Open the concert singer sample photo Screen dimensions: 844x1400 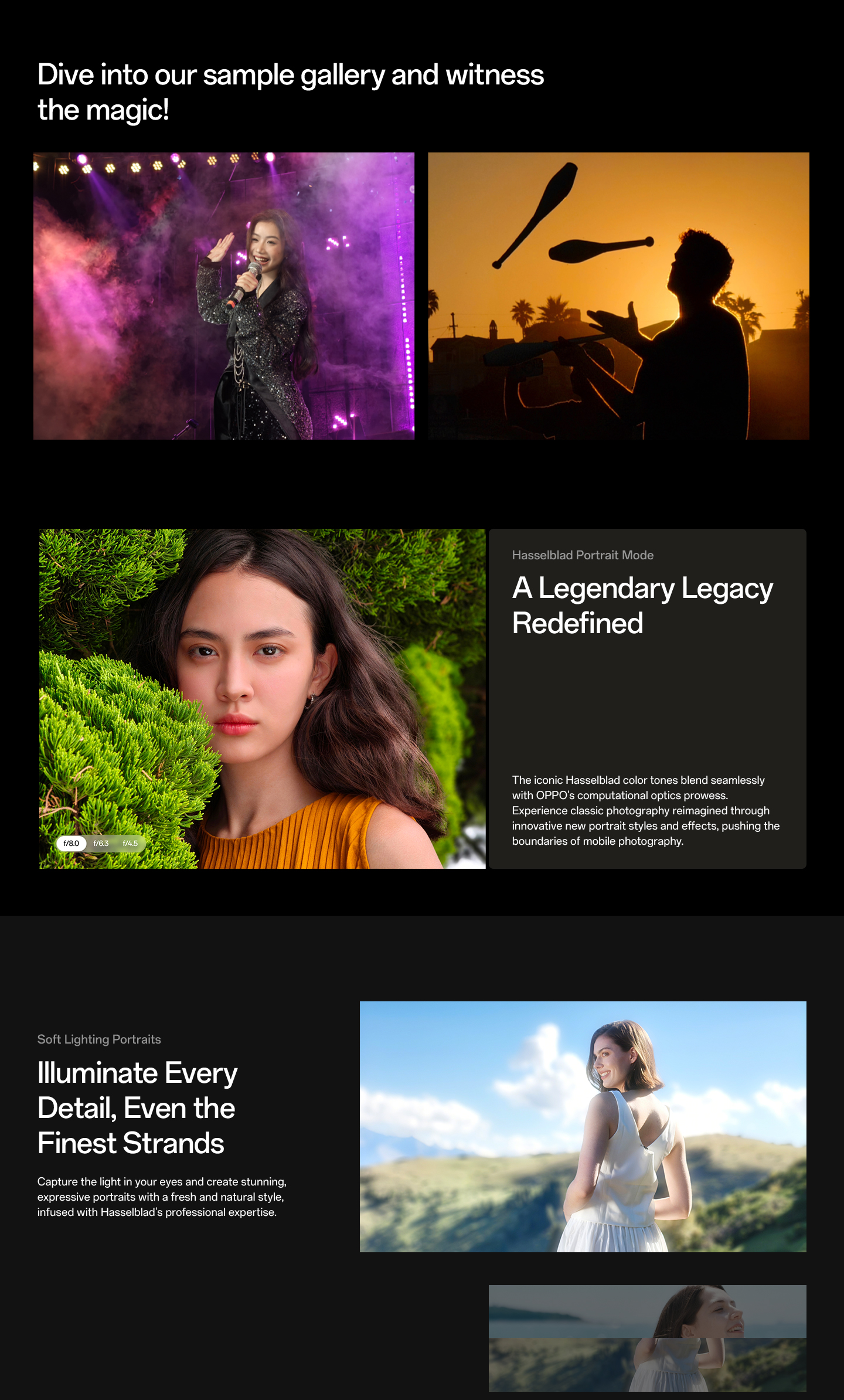224,296
